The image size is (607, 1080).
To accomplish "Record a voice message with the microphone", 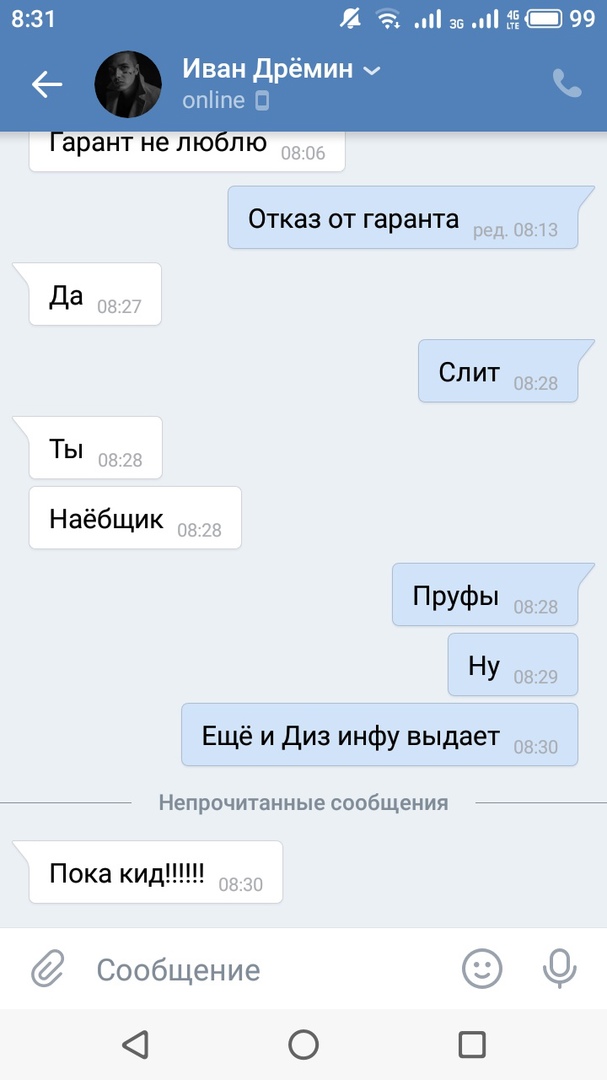I will coord(559,968).
